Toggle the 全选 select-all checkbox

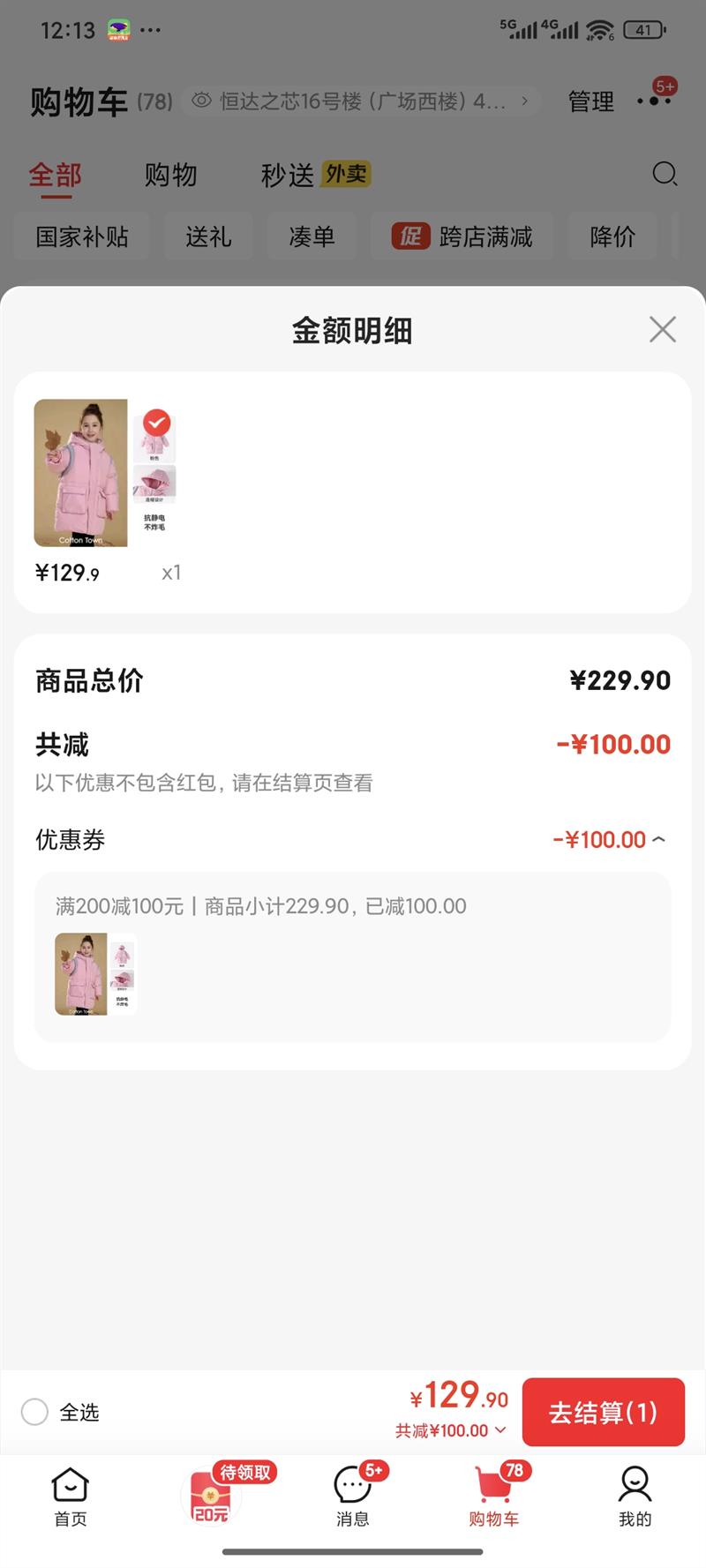pyautogui.click(x=35, y=1412)
